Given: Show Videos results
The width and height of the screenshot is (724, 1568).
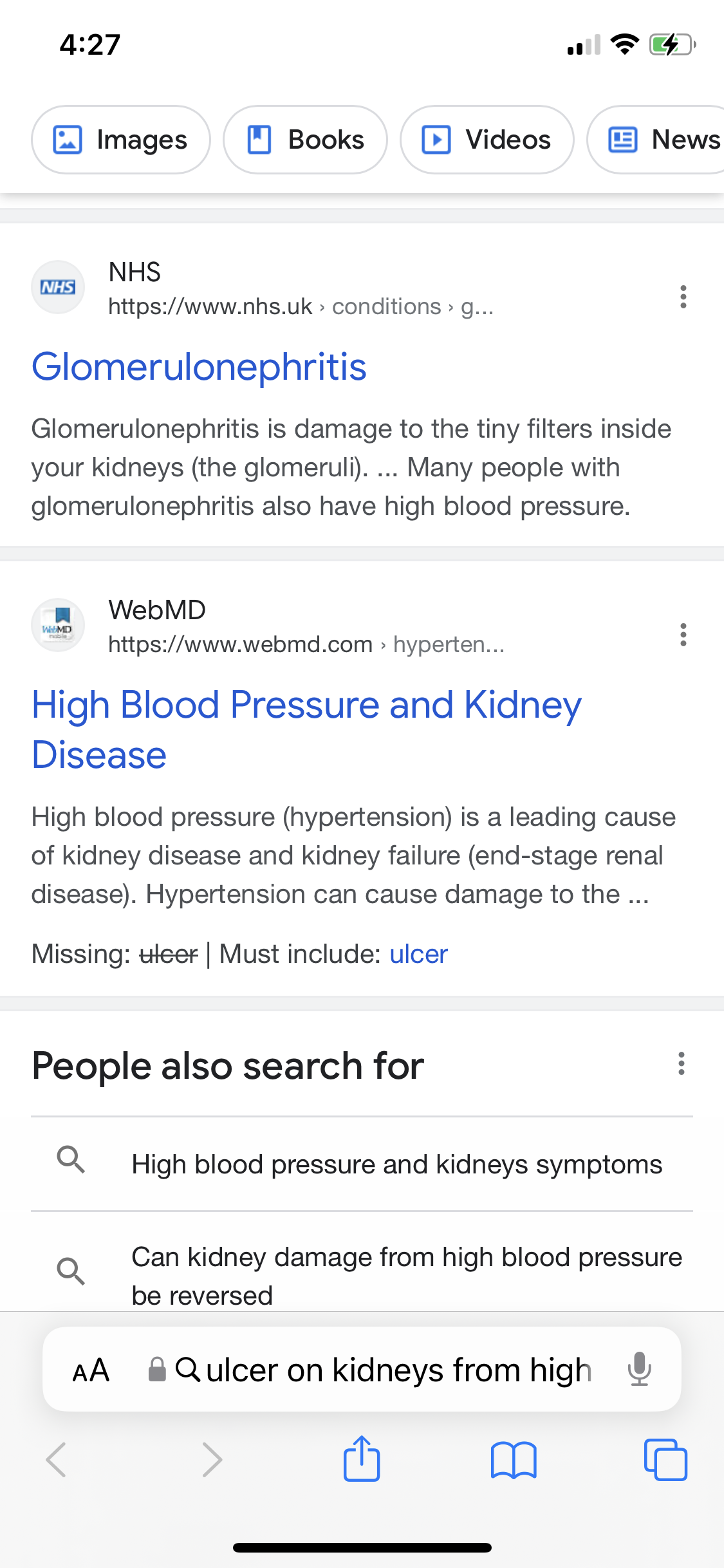Looking at the screenshot, I should [487, 140].
